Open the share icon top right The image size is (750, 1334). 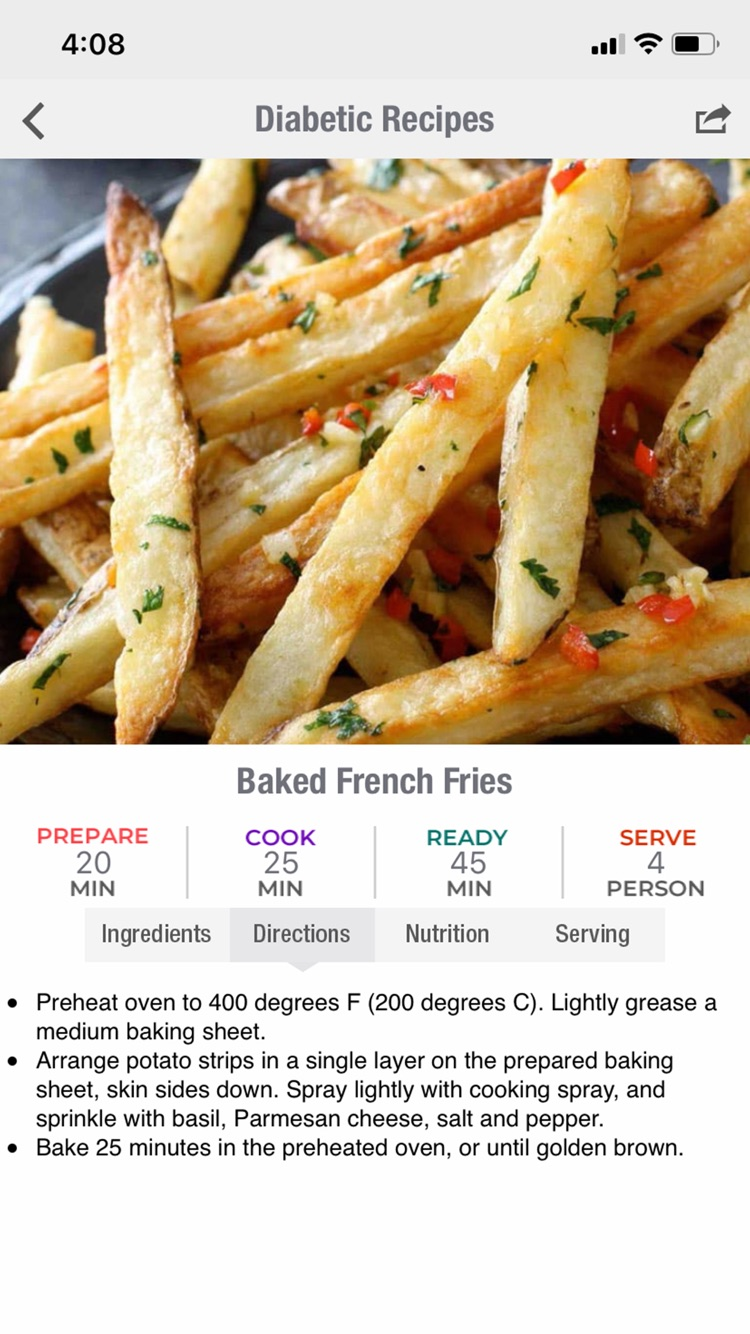click(714, 118)
